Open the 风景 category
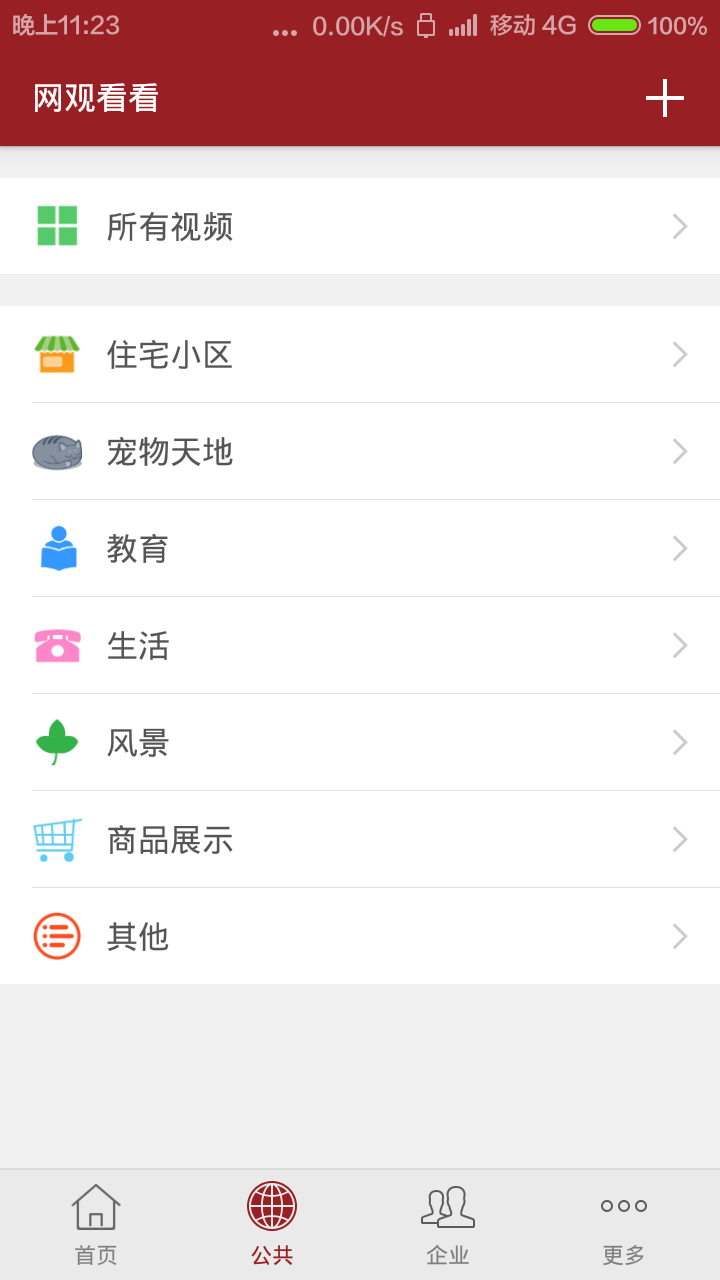720x1280 pixels. click(x=360, y=743)
